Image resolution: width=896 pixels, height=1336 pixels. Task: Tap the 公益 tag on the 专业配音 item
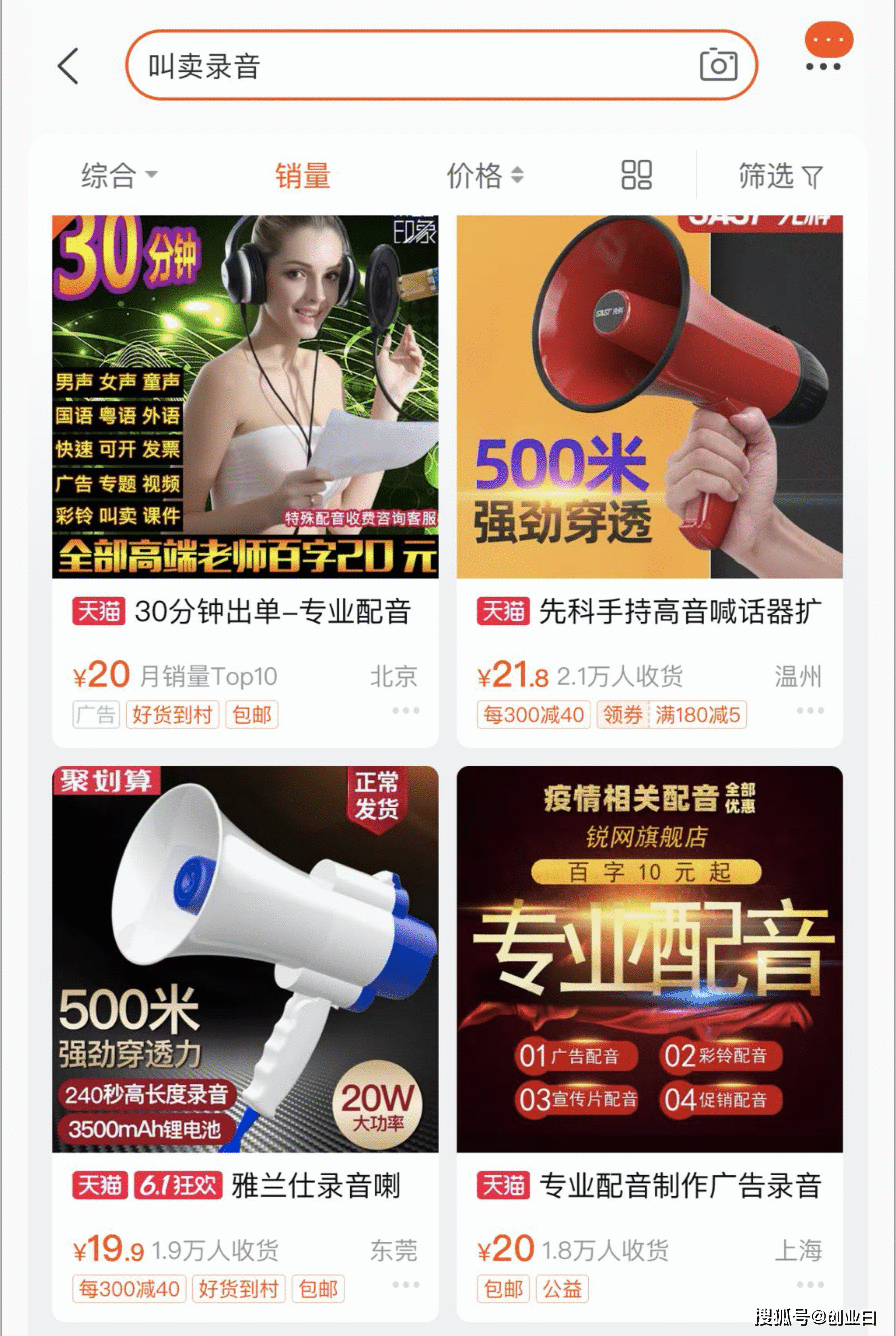point(563,1290)
